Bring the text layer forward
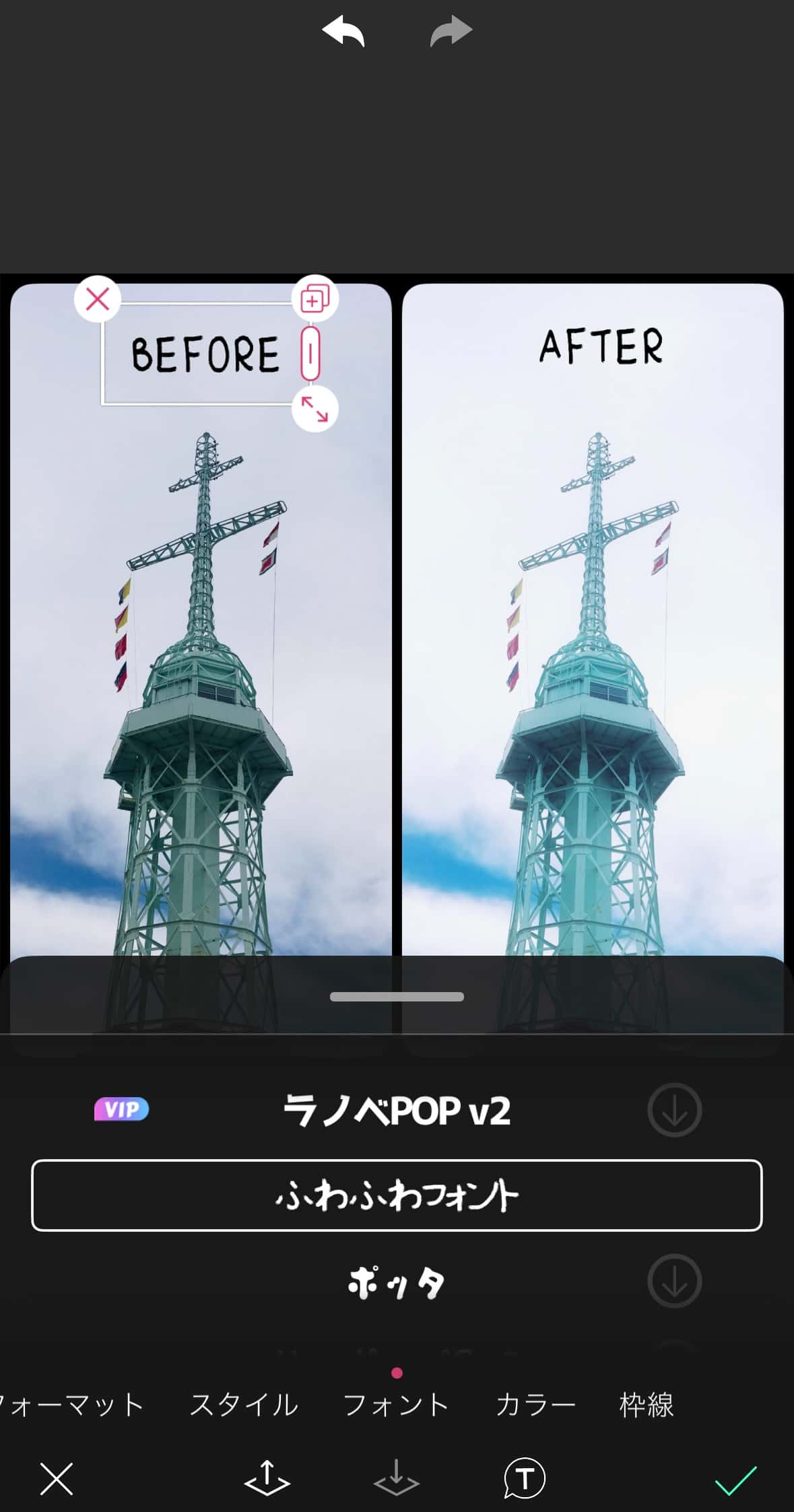This screenshot has width=794, height=1512. point(267,1478)
